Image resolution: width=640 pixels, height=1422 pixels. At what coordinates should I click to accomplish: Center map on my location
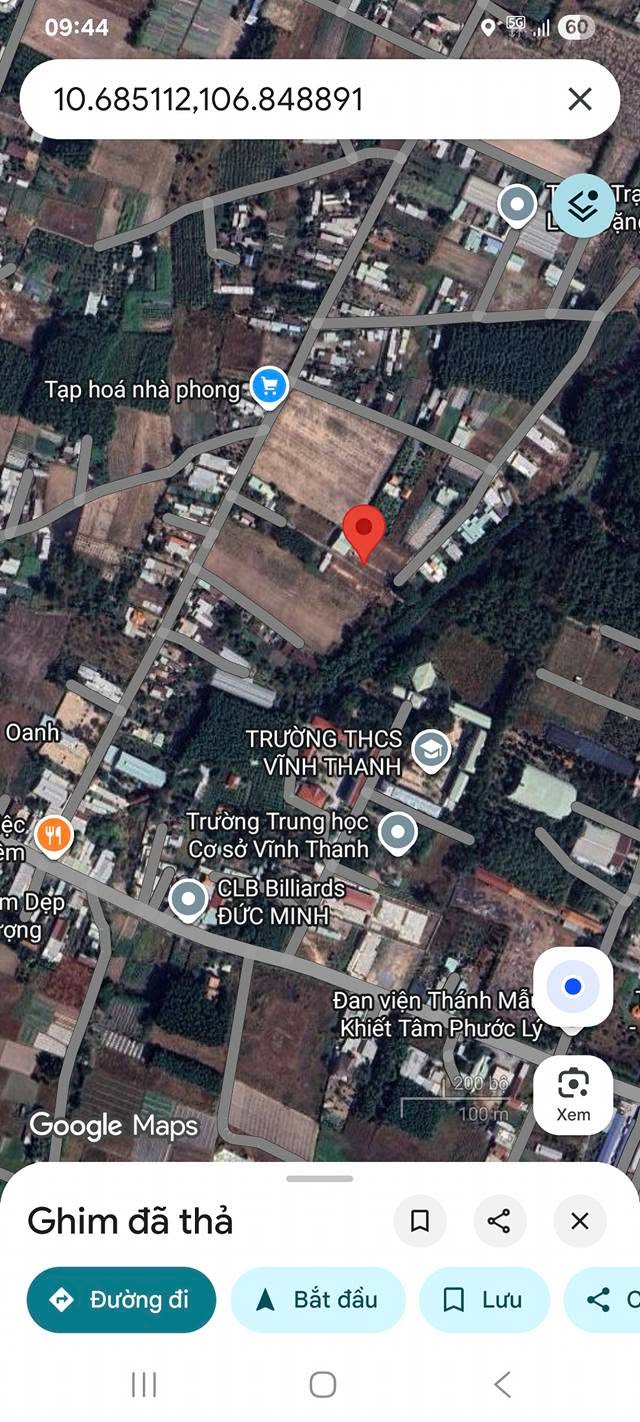click(x=572, y=987)
